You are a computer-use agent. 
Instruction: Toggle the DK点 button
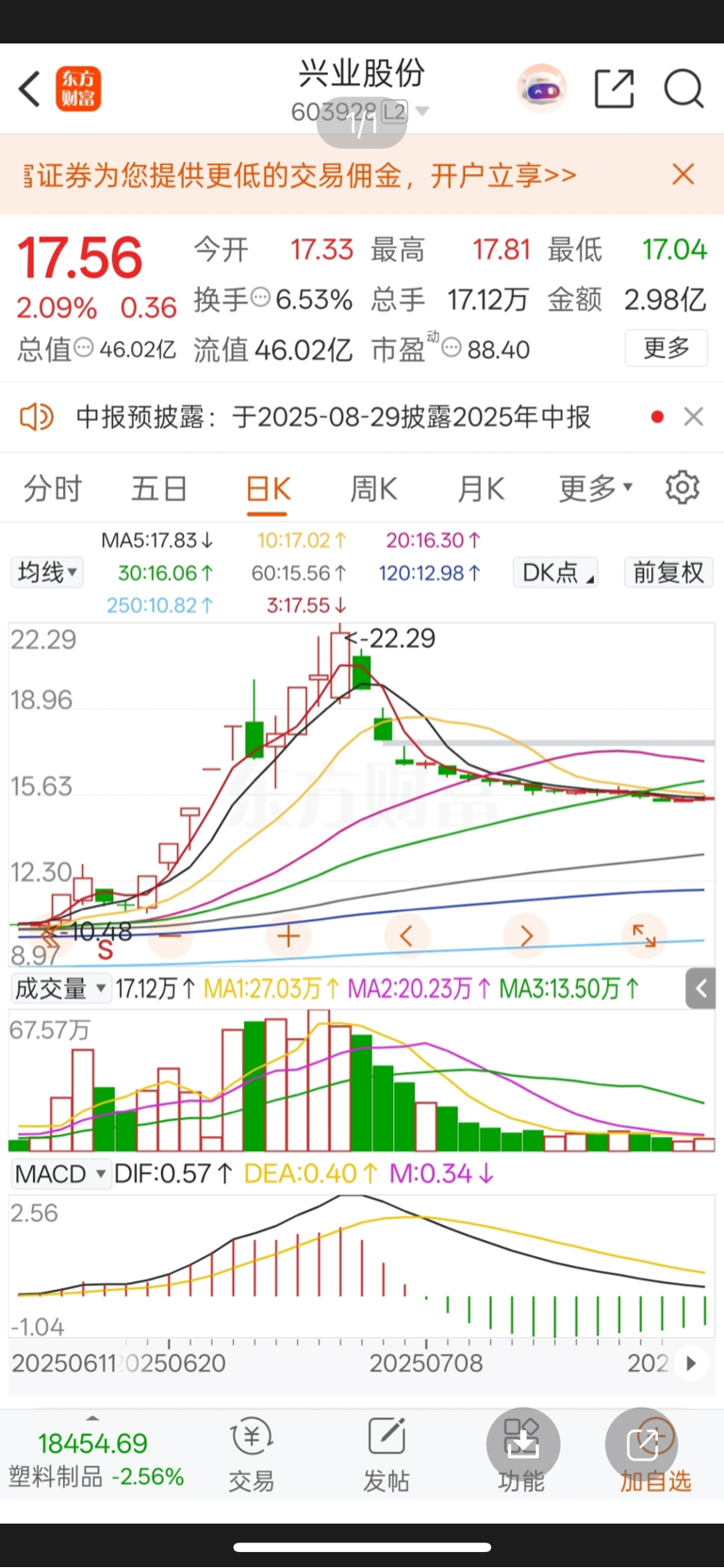pos(557,572)
